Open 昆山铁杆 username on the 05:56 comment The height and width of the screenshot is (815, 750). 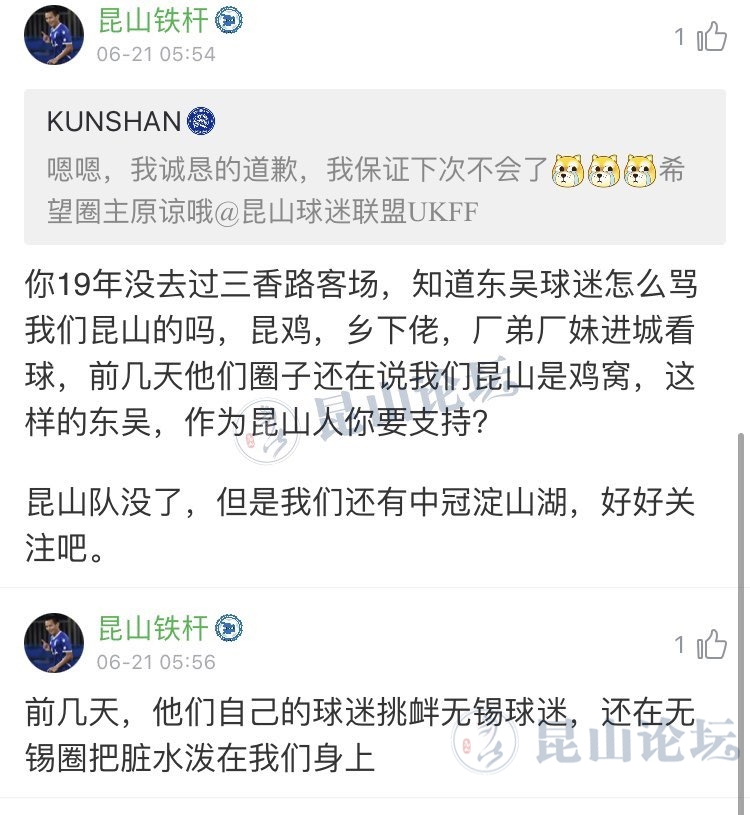[152, 628]
